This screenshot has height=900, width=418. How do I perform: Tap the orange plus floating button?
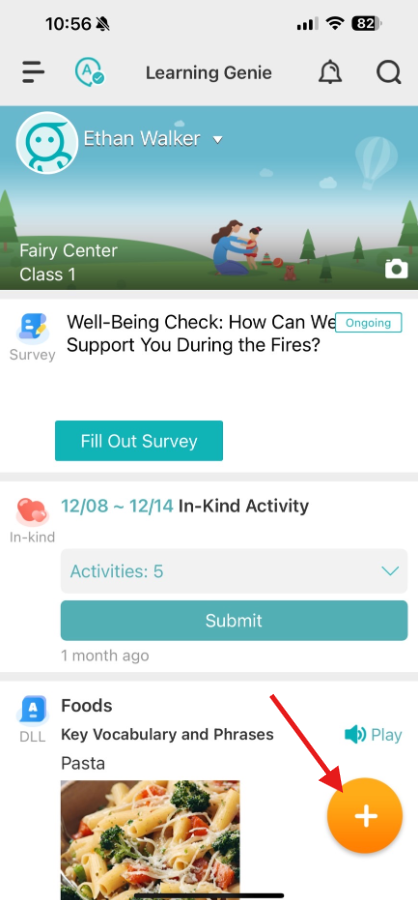[365, 816]
